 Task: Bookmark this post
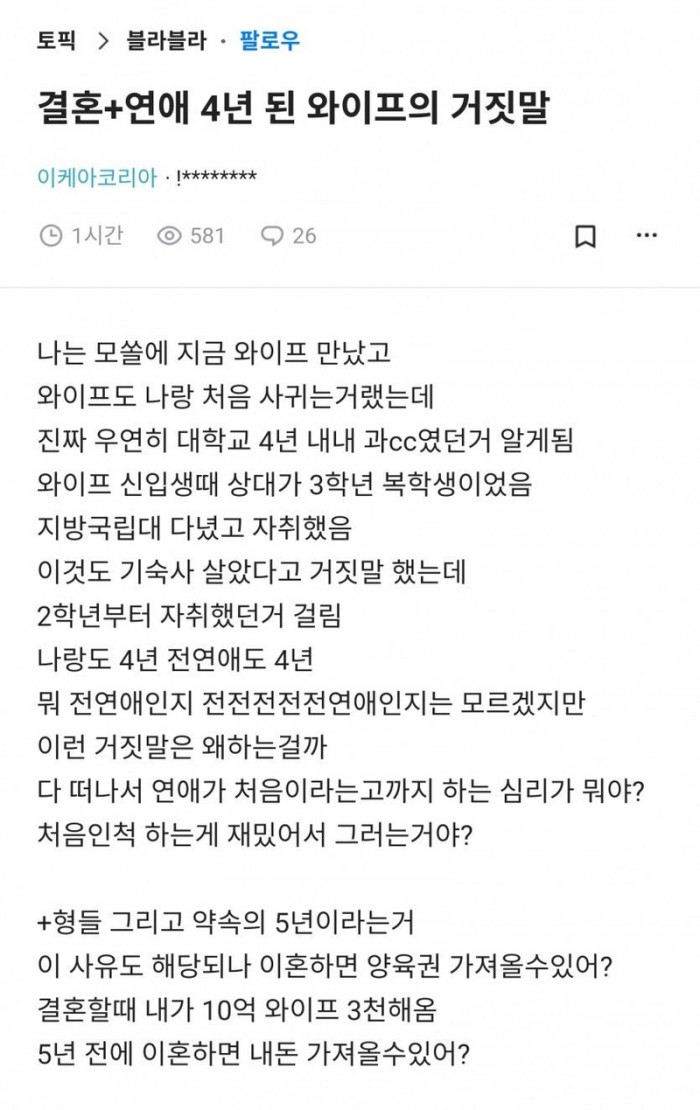tap(586, 236)
